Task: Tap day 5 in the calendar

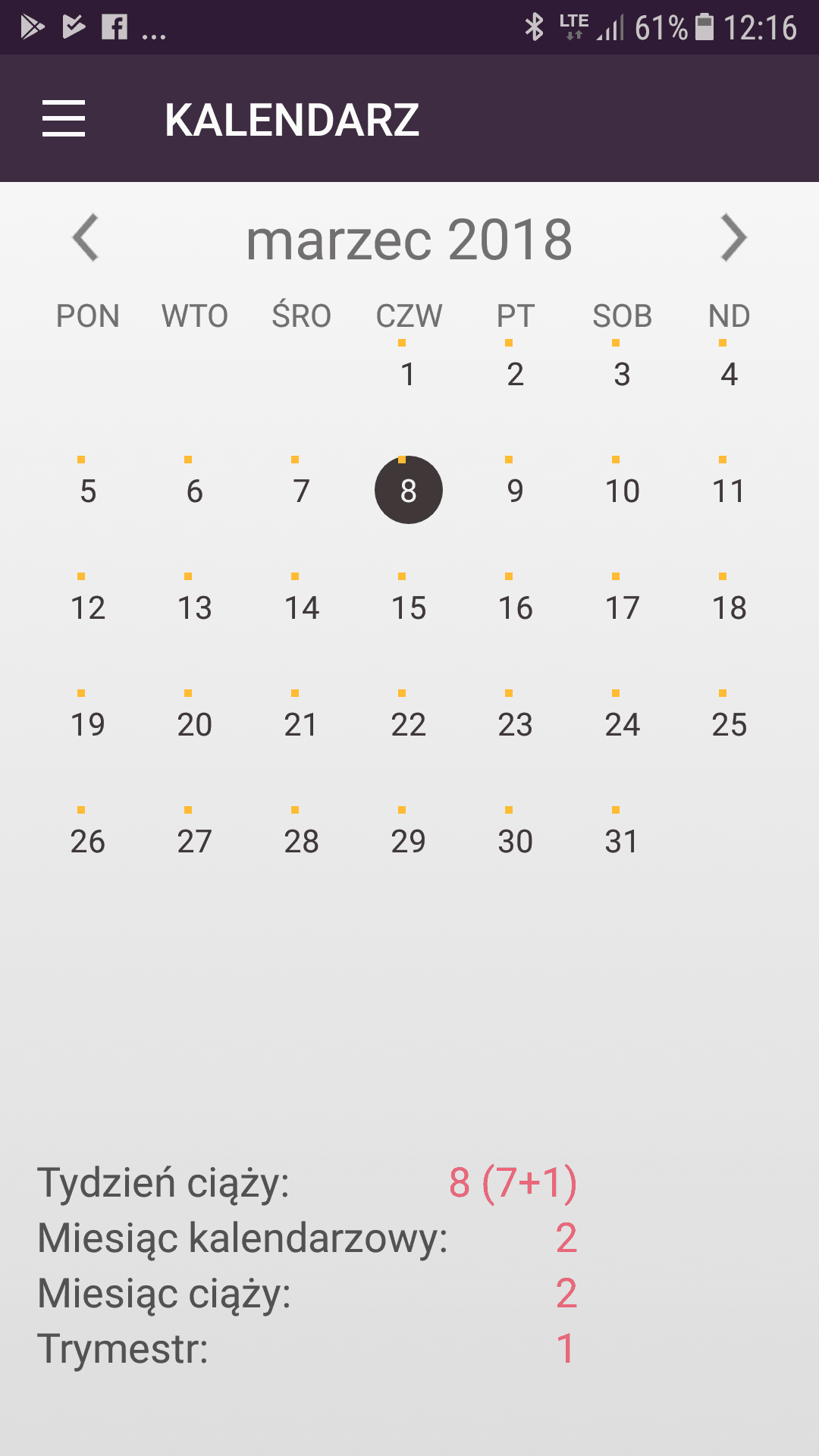Action: [x=88, y=490]
